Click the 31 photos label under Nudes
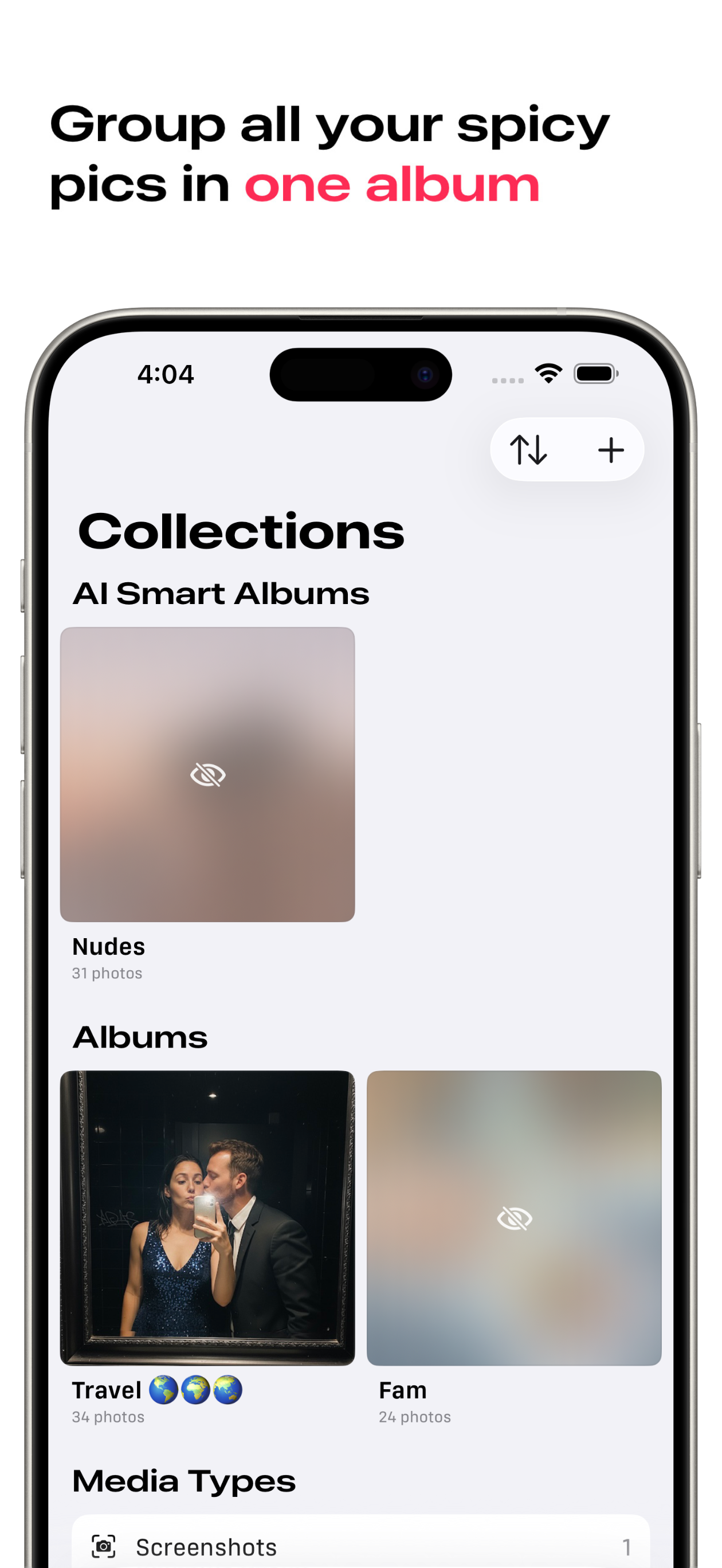 107,973
